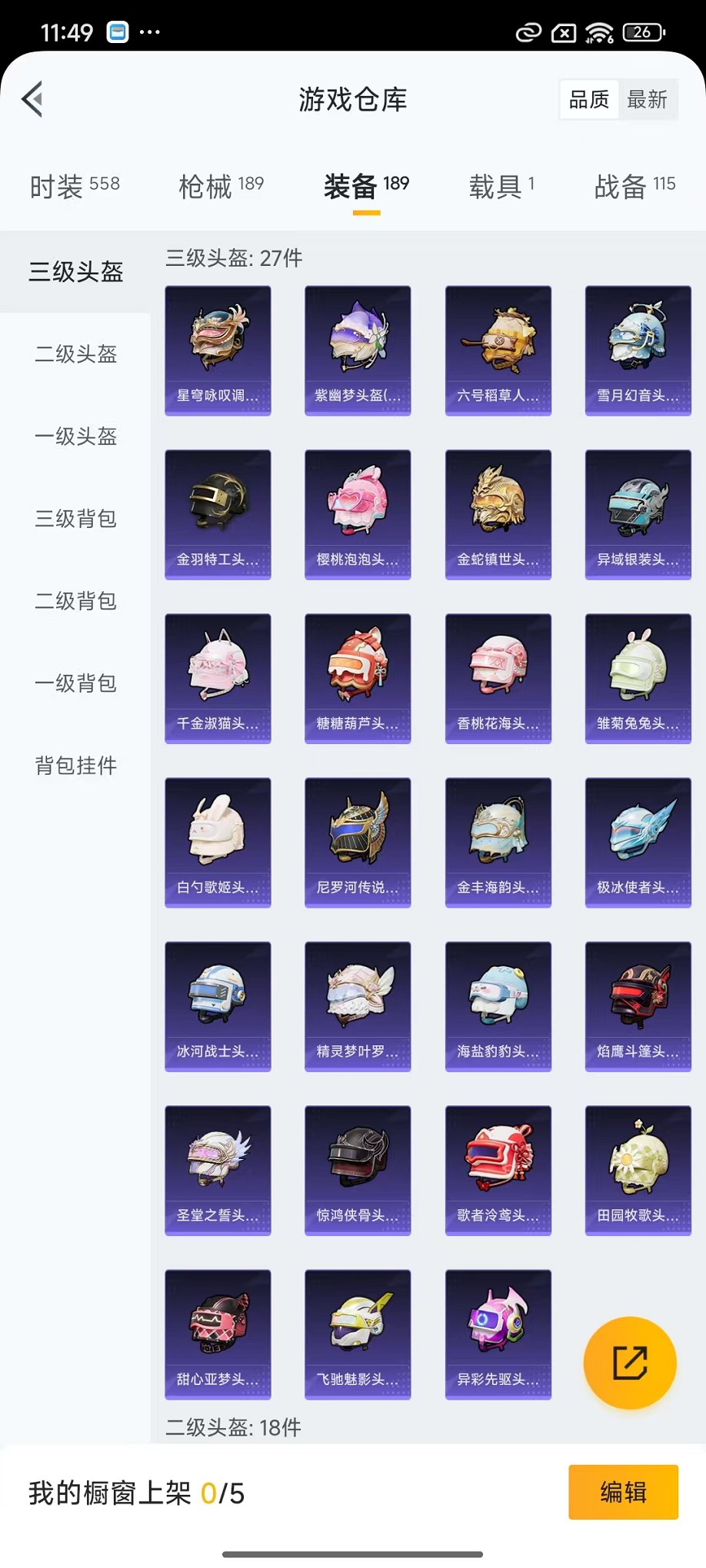
Task: View the 樱桃泡泡 helmet
Action: point(358,514)
